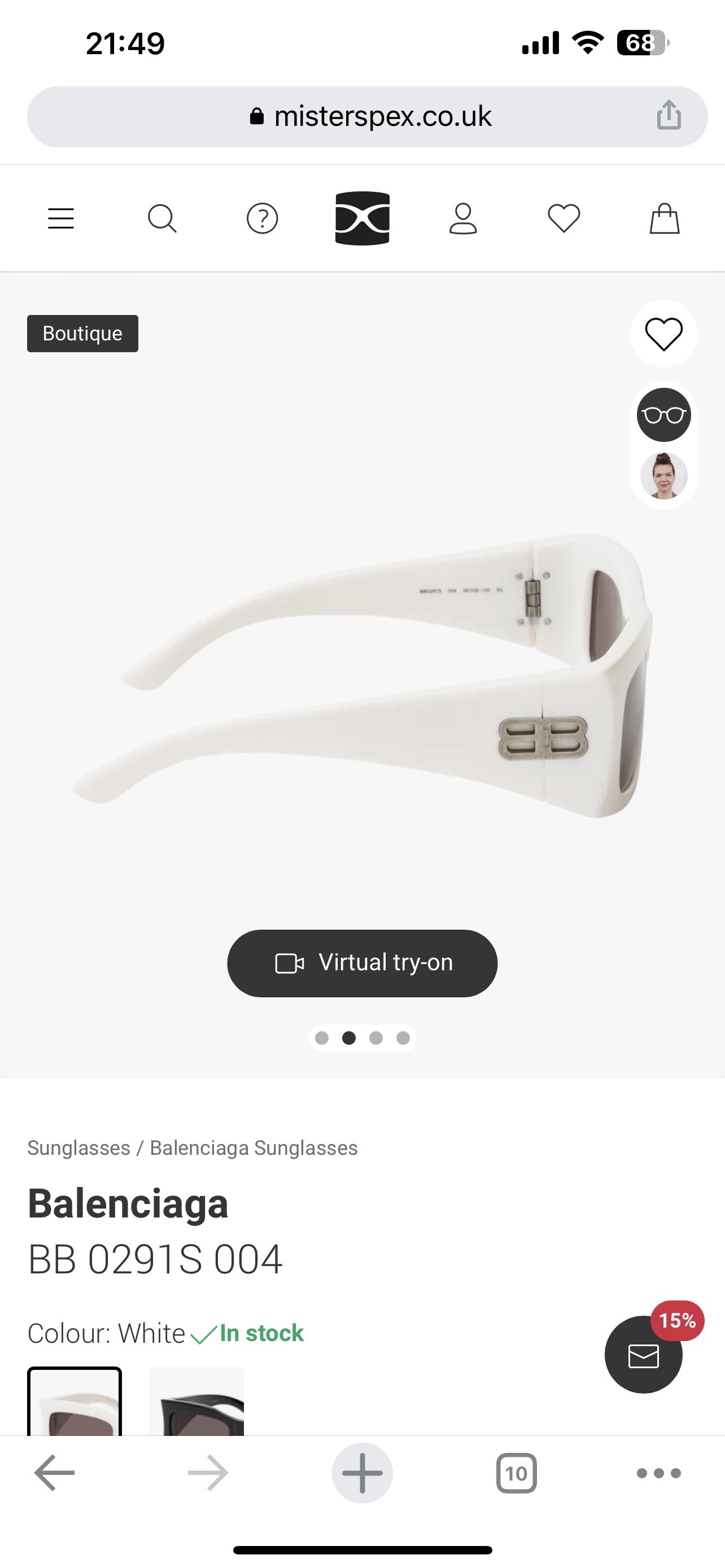The height and width of the screenshot is (1568, 725).
Task: Open the wishlist in header
Action: pos(564,218)
